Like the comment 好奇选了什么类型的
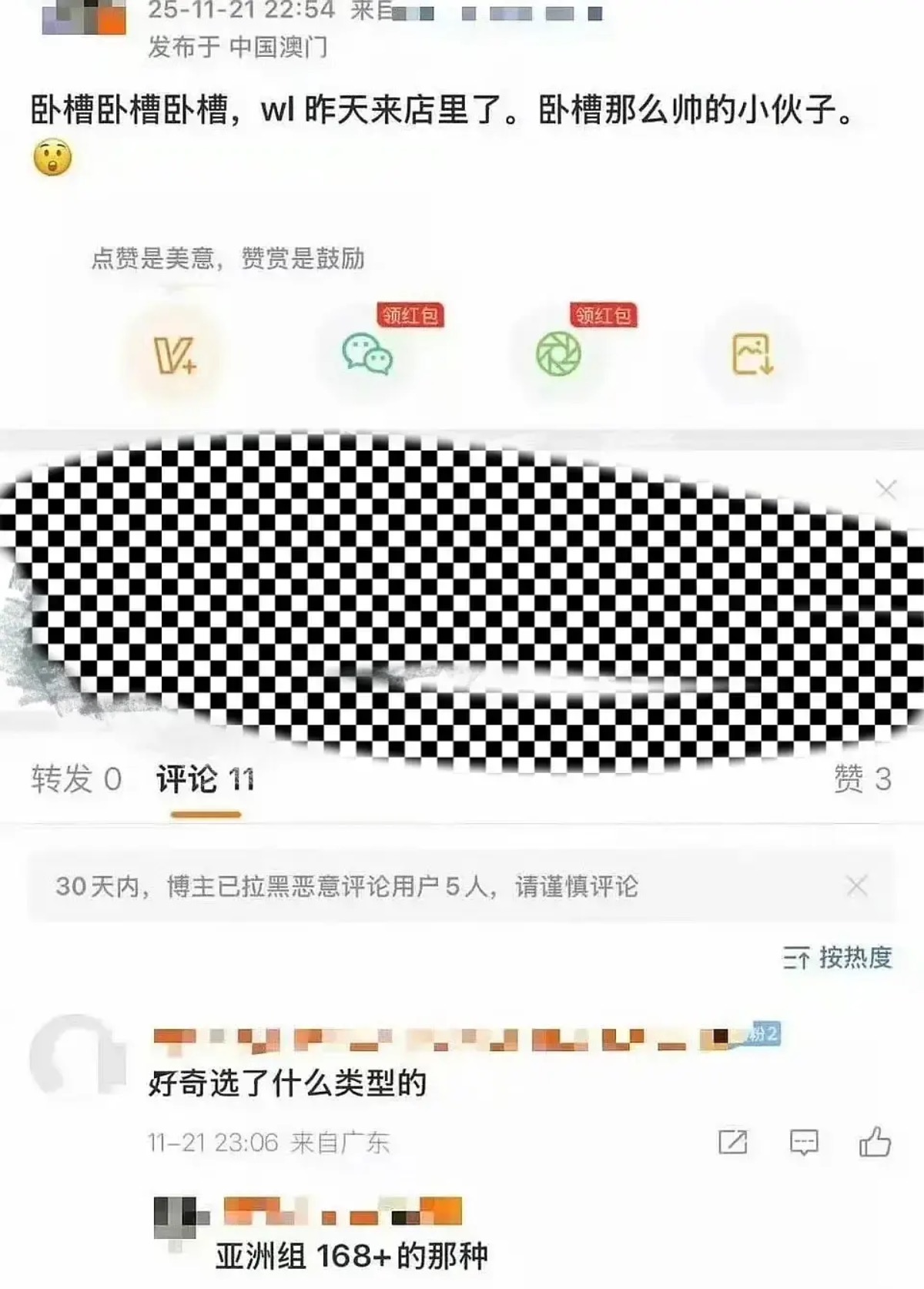Image resolution: width=924 pixels, height=1289 pixels. (x=875, y=1142)
